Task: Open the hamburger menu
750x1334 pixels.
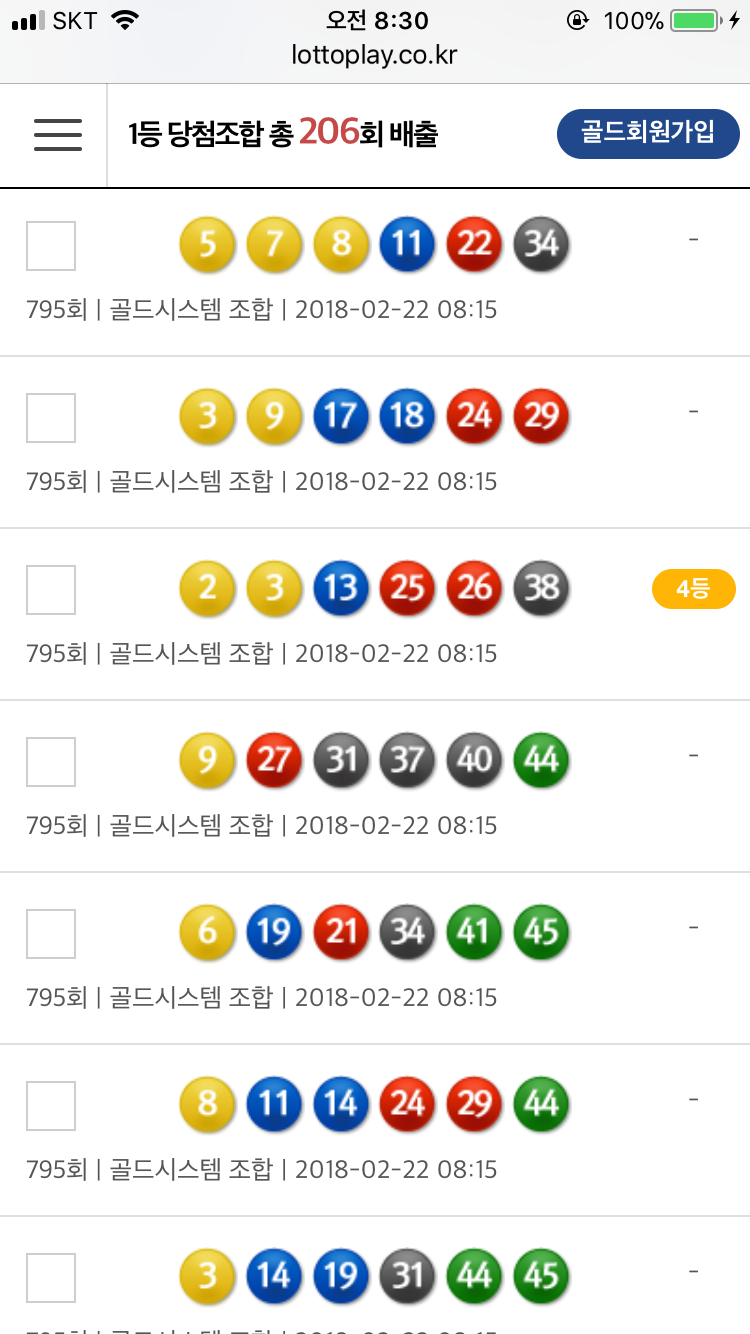Action: 57,134
